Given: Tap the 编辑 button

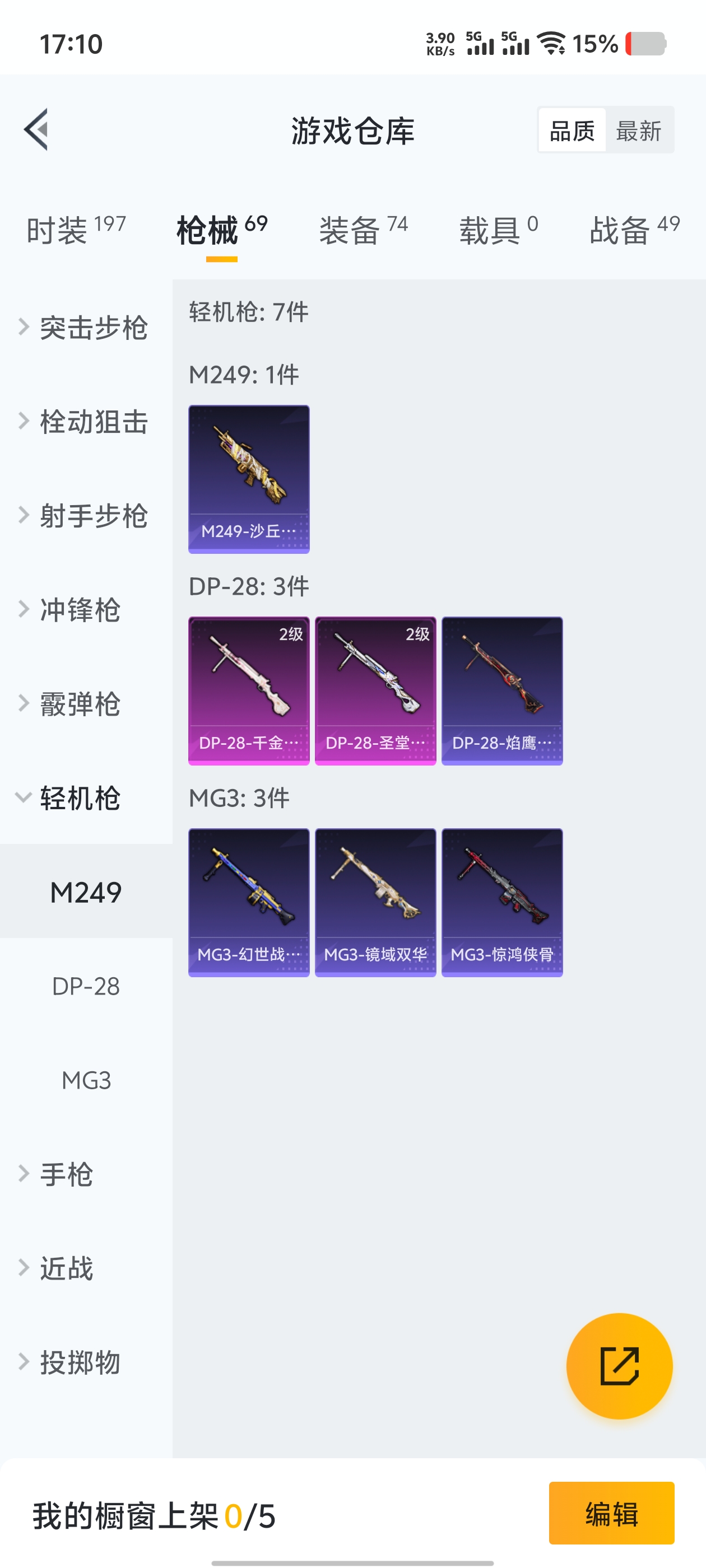Looking at the screenshot, I should coord(611,1513).
